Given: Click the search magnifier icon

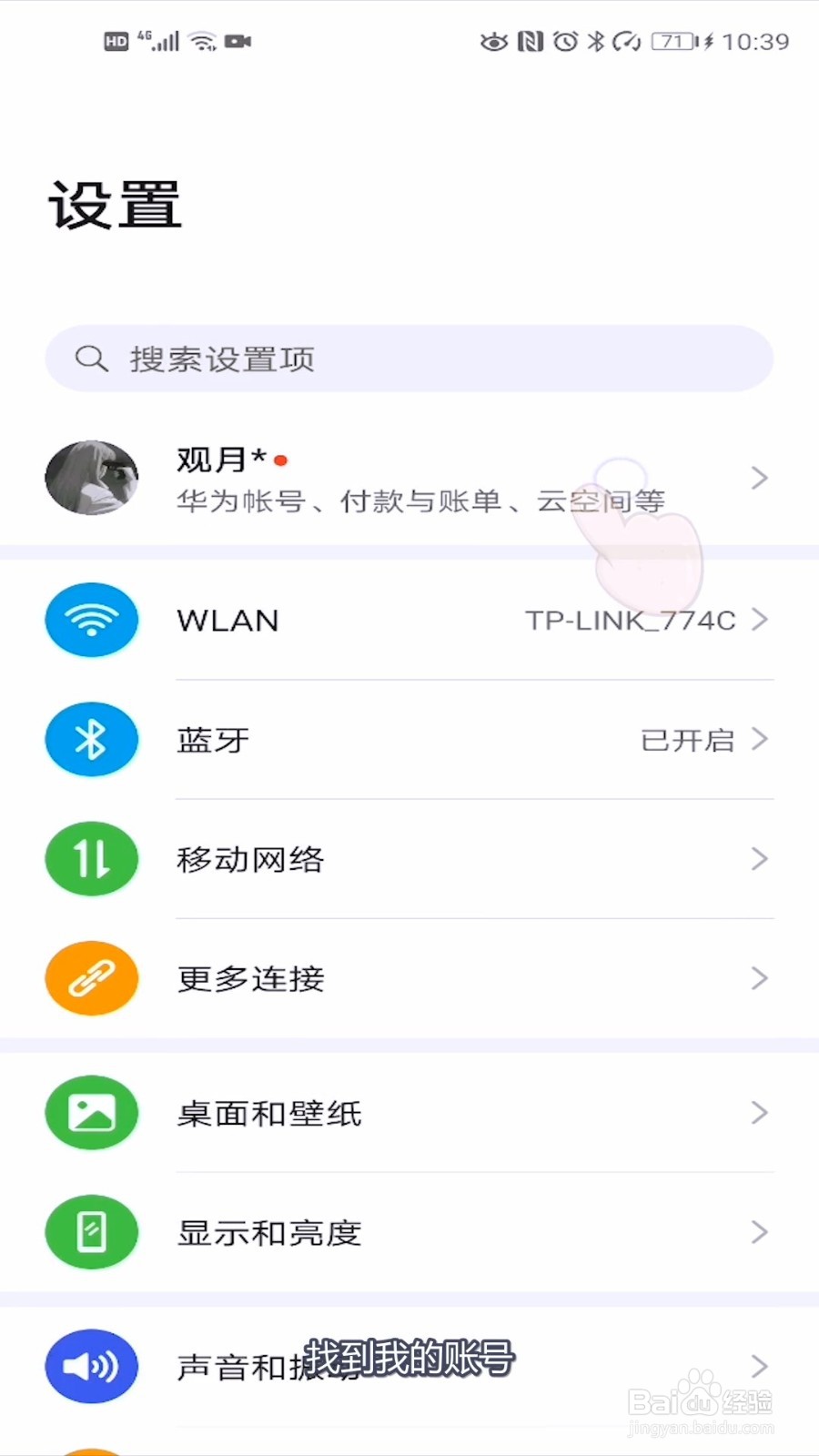Looking at the screenshot, I should pyautogui.click(x=91, y=358).
